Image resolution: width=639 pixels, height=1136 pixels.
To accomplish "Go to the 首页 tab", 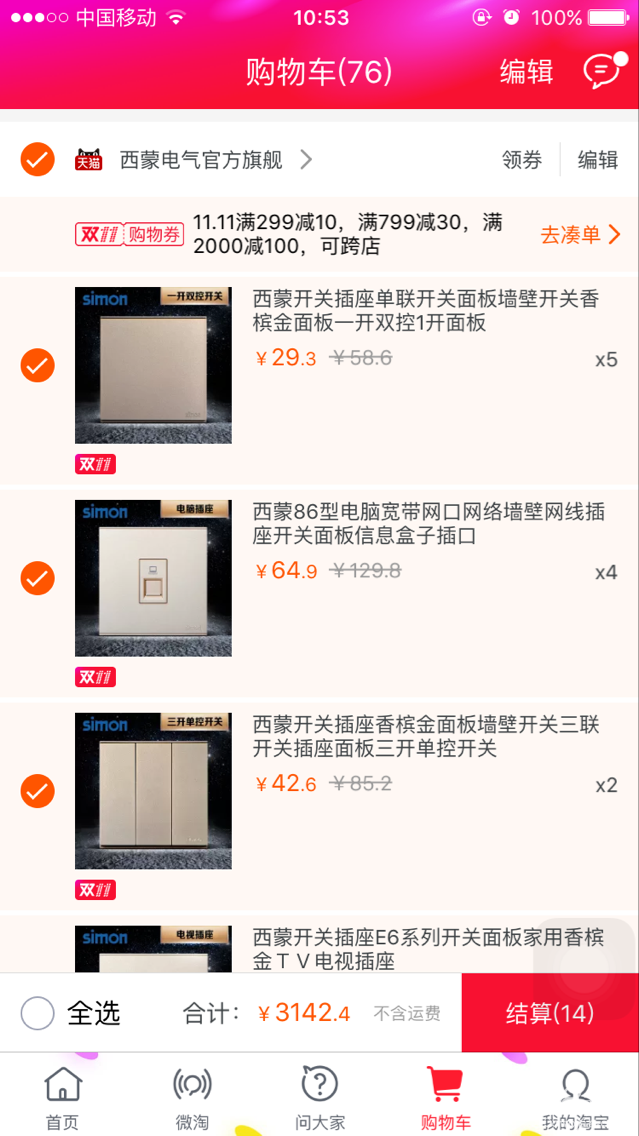I will tap(62, 1097).
